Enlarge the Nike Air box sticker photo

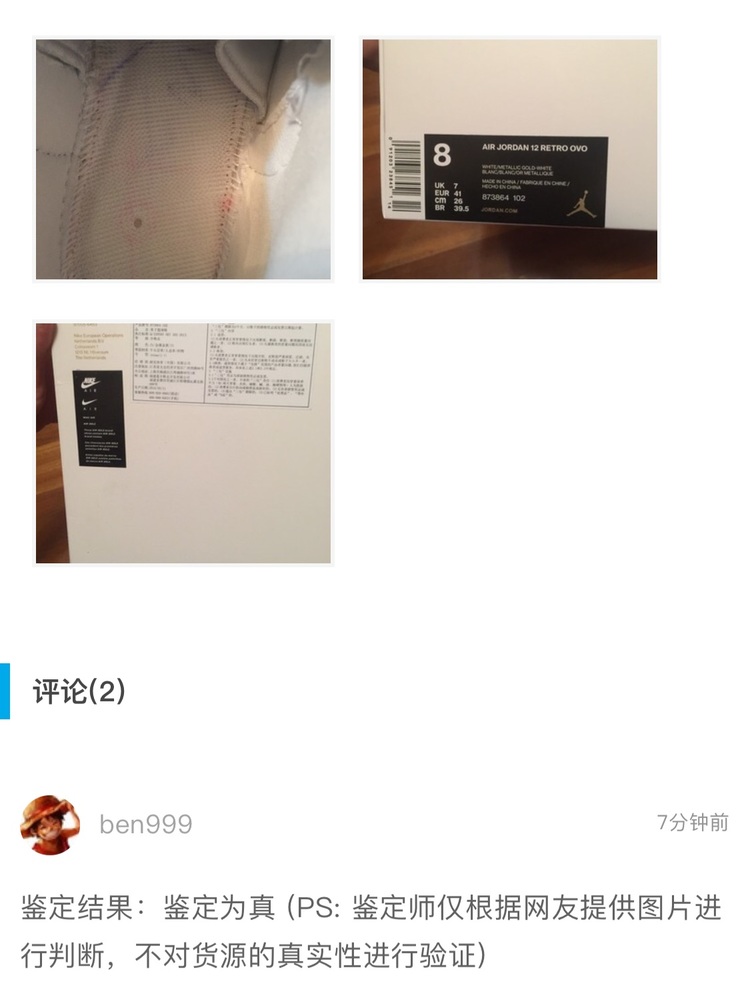[183, 443]
